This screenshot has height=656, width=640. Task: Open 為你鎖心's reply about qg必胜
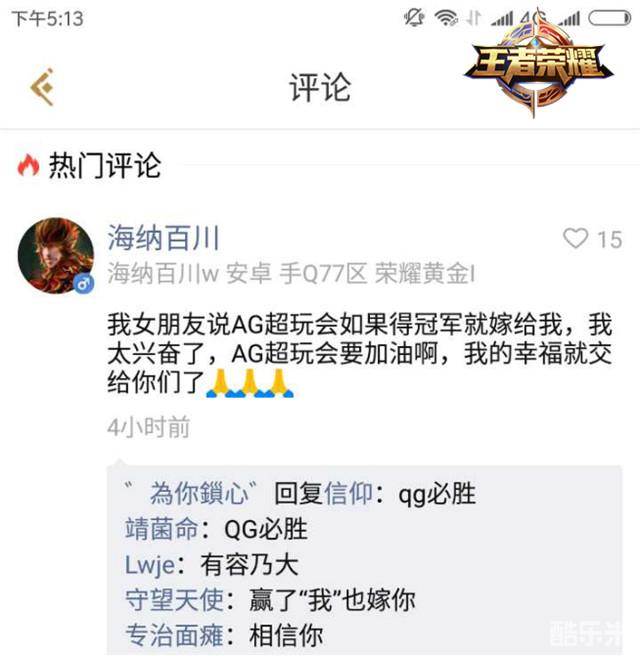click(x=300, y=492)
